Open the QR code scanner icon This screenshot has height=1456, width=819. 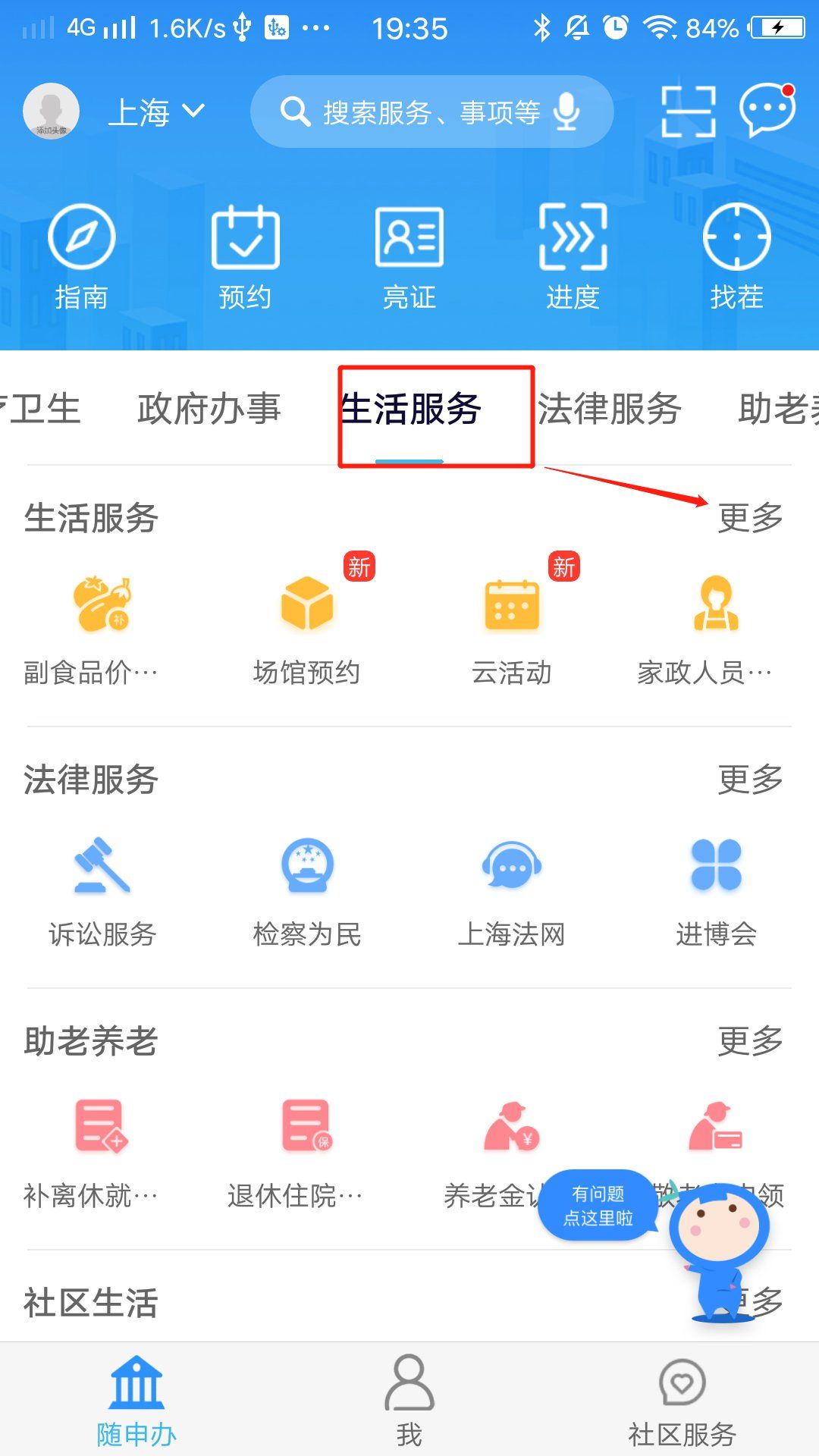click(689, 111)
